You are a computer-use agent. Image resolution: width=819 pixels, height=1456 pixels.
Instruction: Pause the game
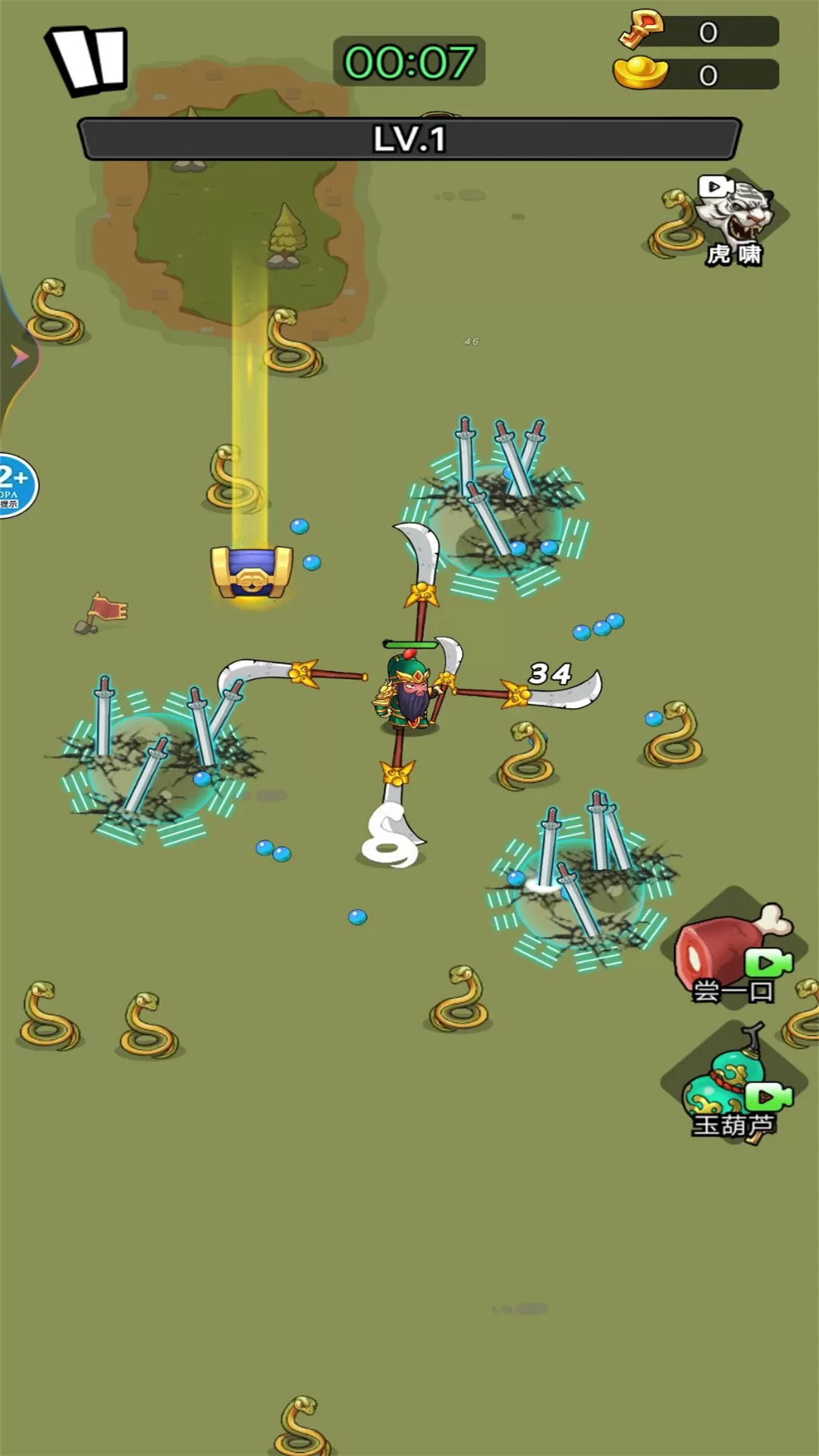tap(87, 61)
